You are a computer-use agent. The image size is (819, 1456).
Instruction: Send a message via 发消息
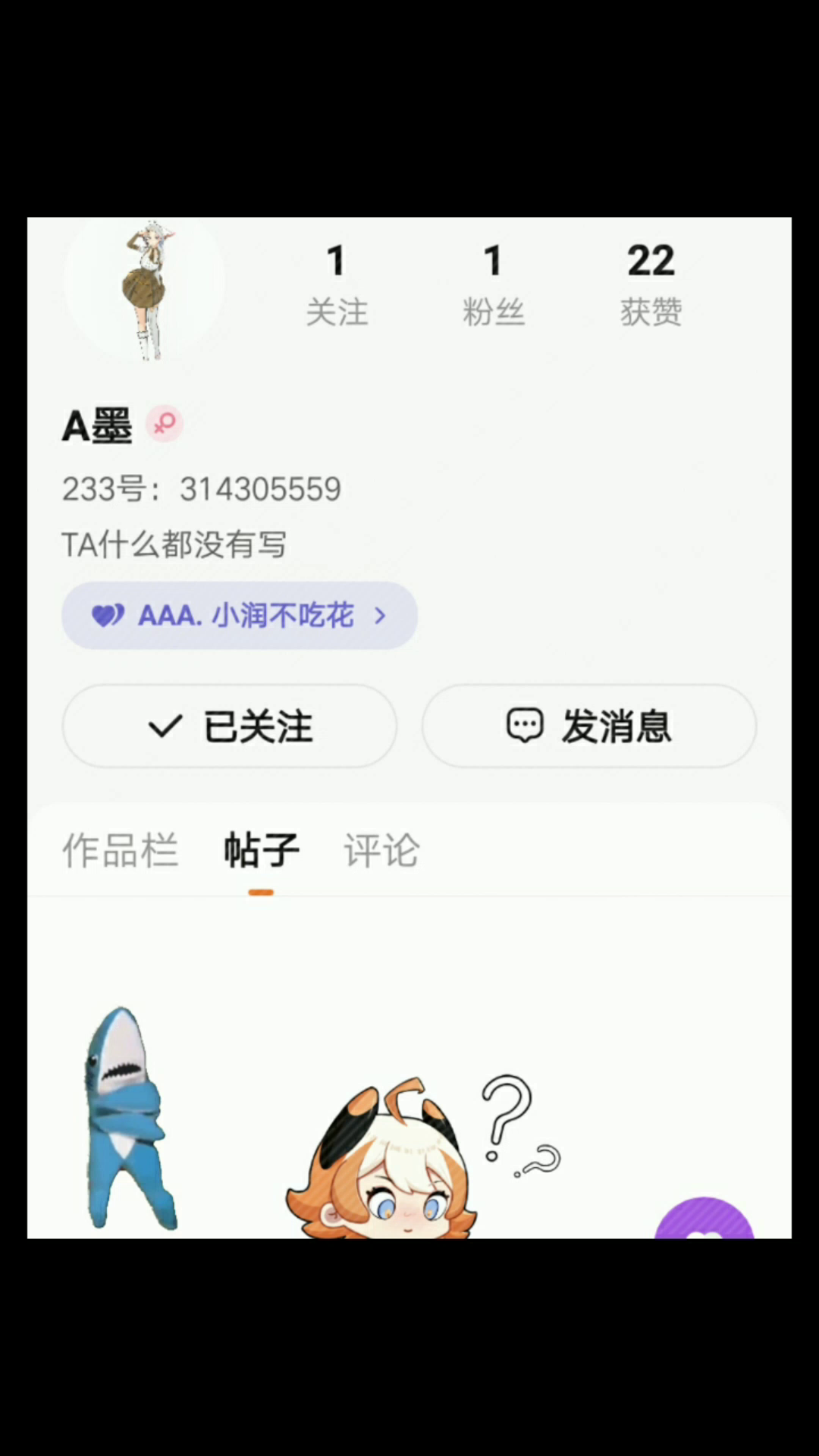pyautogui.click(x=588, y=726)
